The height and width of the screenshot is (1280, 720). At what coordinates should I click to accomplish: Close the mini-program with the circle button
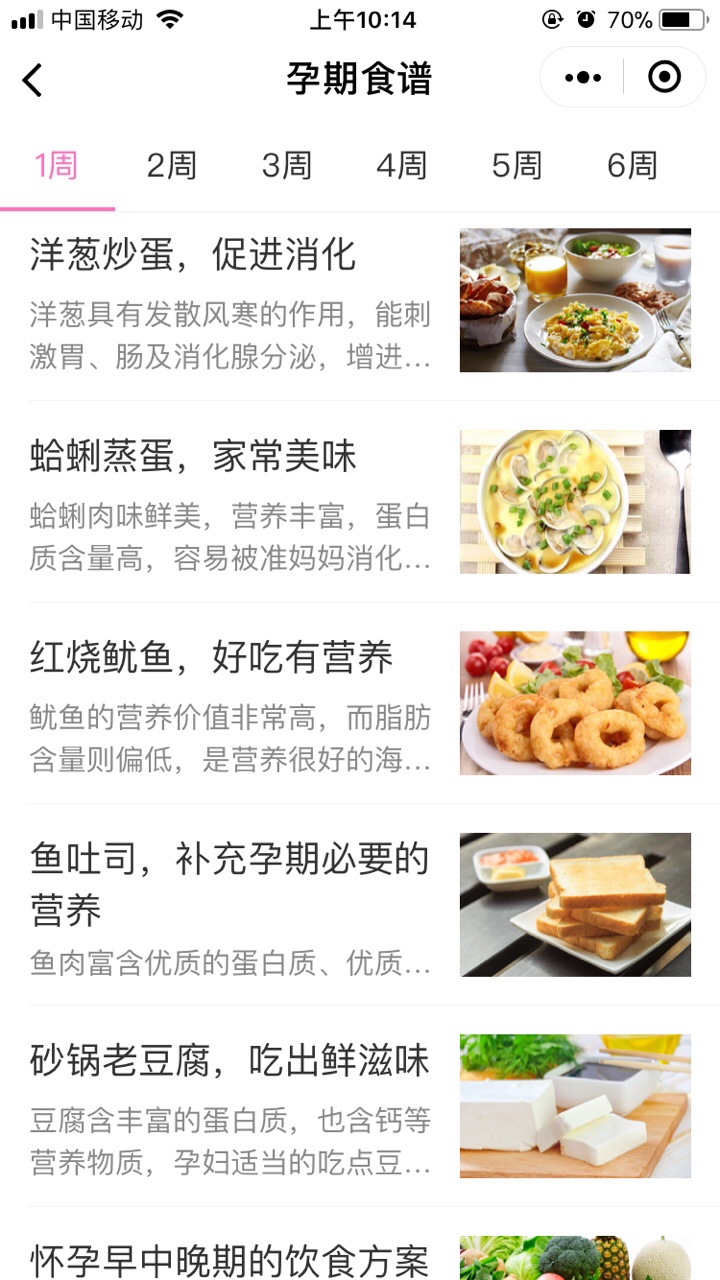coord(665,77)
